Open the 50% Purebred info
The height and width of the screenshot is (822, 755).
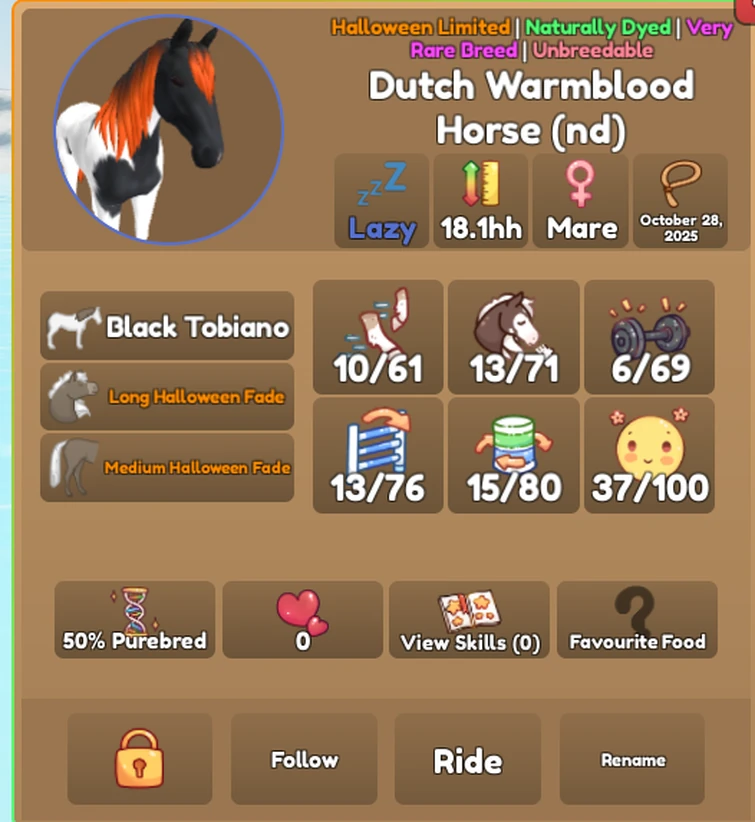point(134,620)
